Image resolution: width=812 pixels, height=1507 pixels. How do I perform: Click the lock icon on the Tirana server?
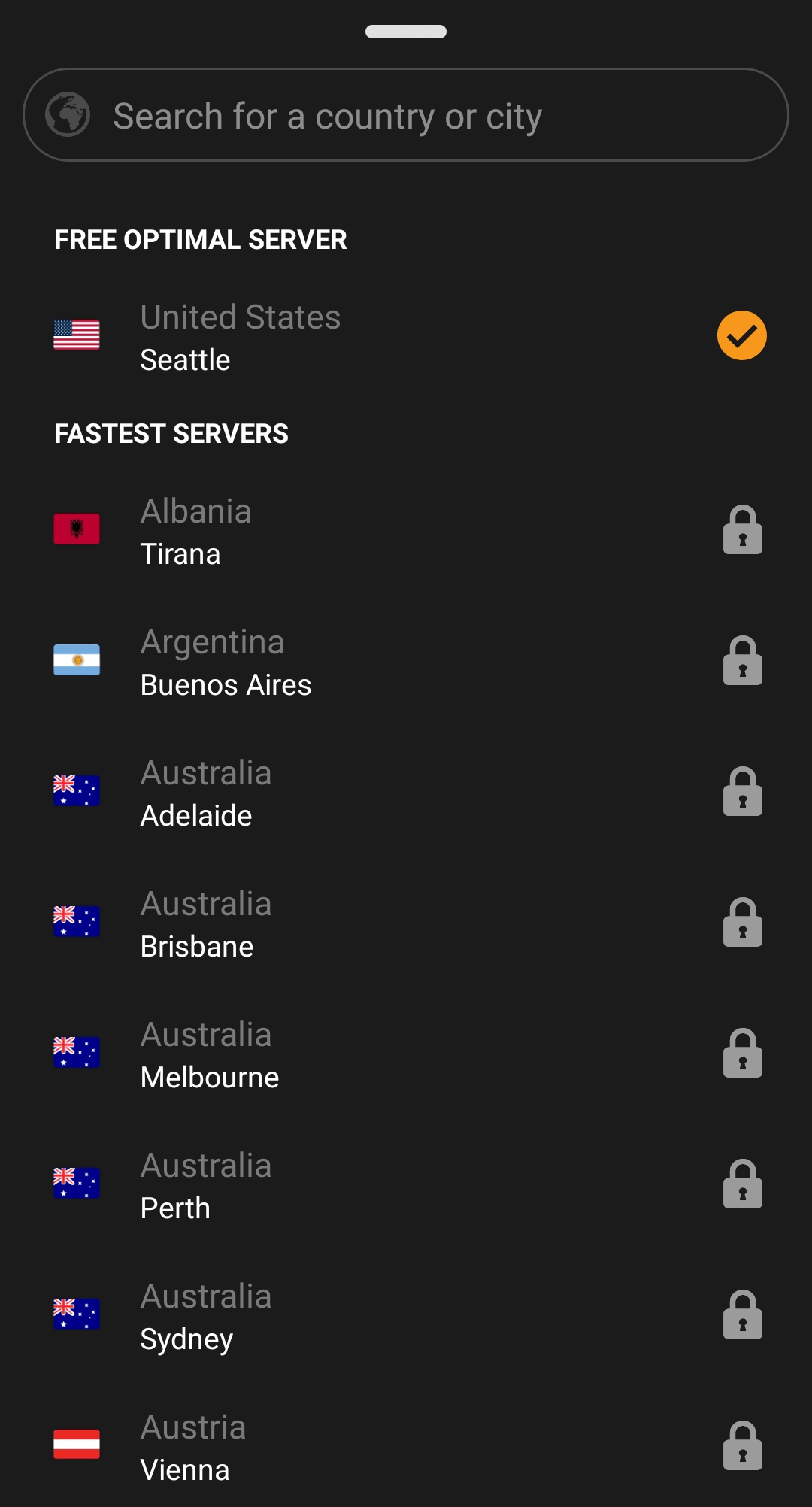point(742,529)
